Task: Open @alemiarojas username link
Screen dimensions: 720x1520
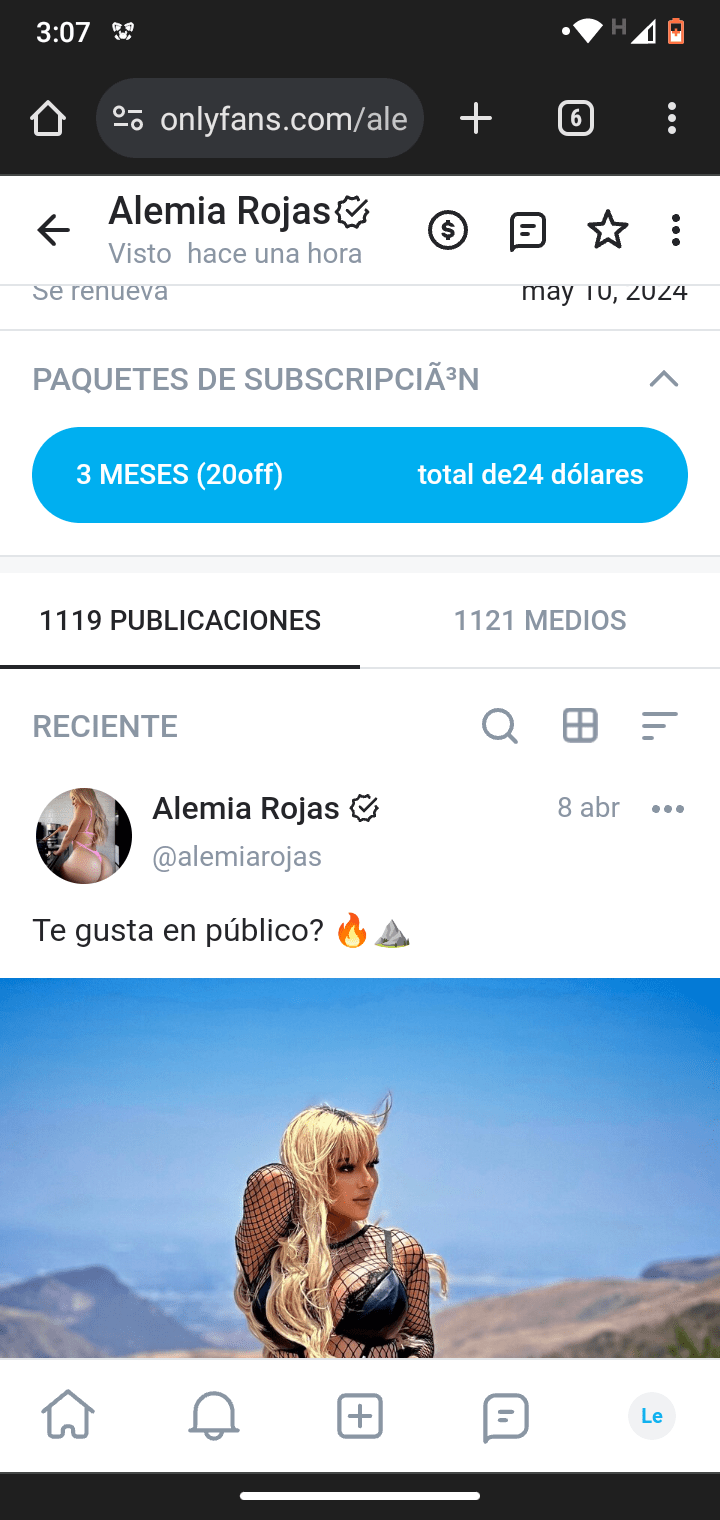Action: [237, 856]
